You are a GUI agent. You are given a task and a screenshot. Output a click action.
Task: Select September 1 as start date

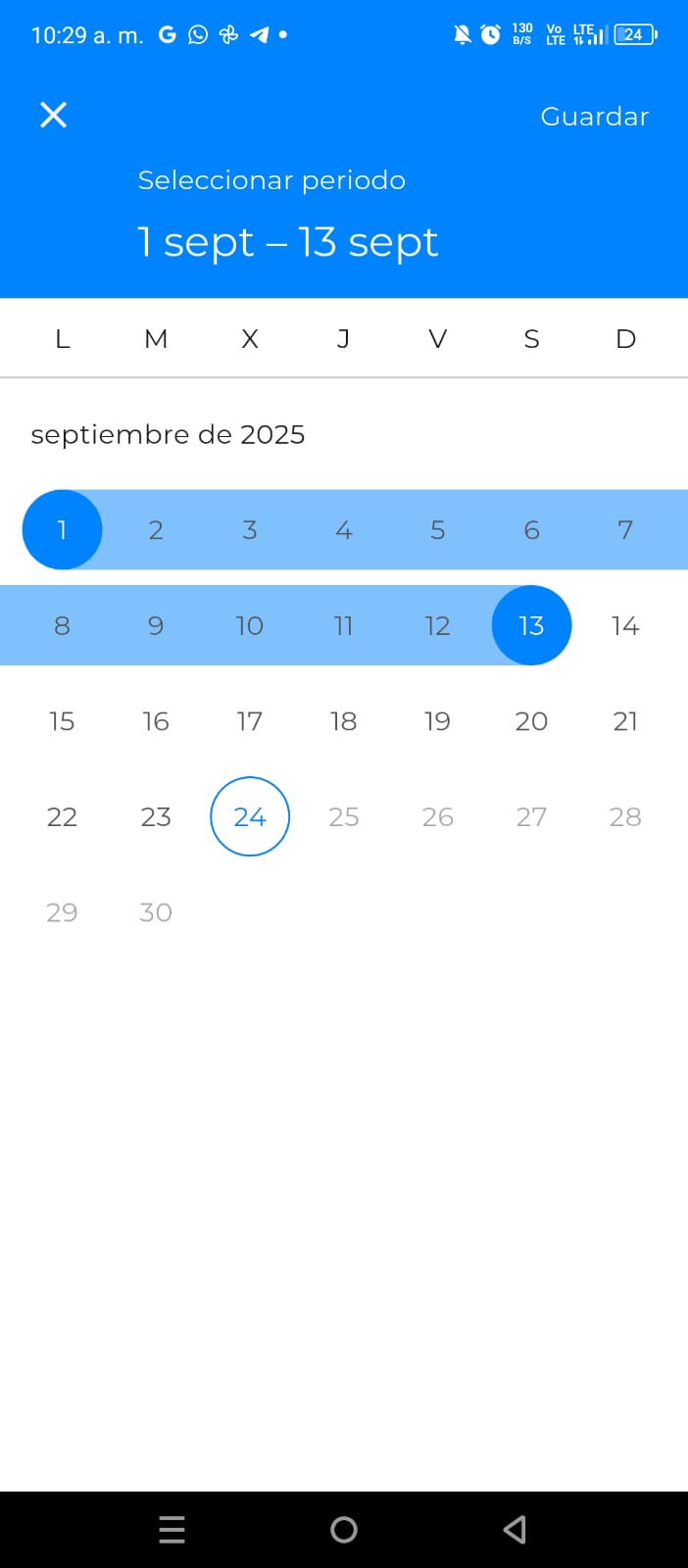coord(62,530)
